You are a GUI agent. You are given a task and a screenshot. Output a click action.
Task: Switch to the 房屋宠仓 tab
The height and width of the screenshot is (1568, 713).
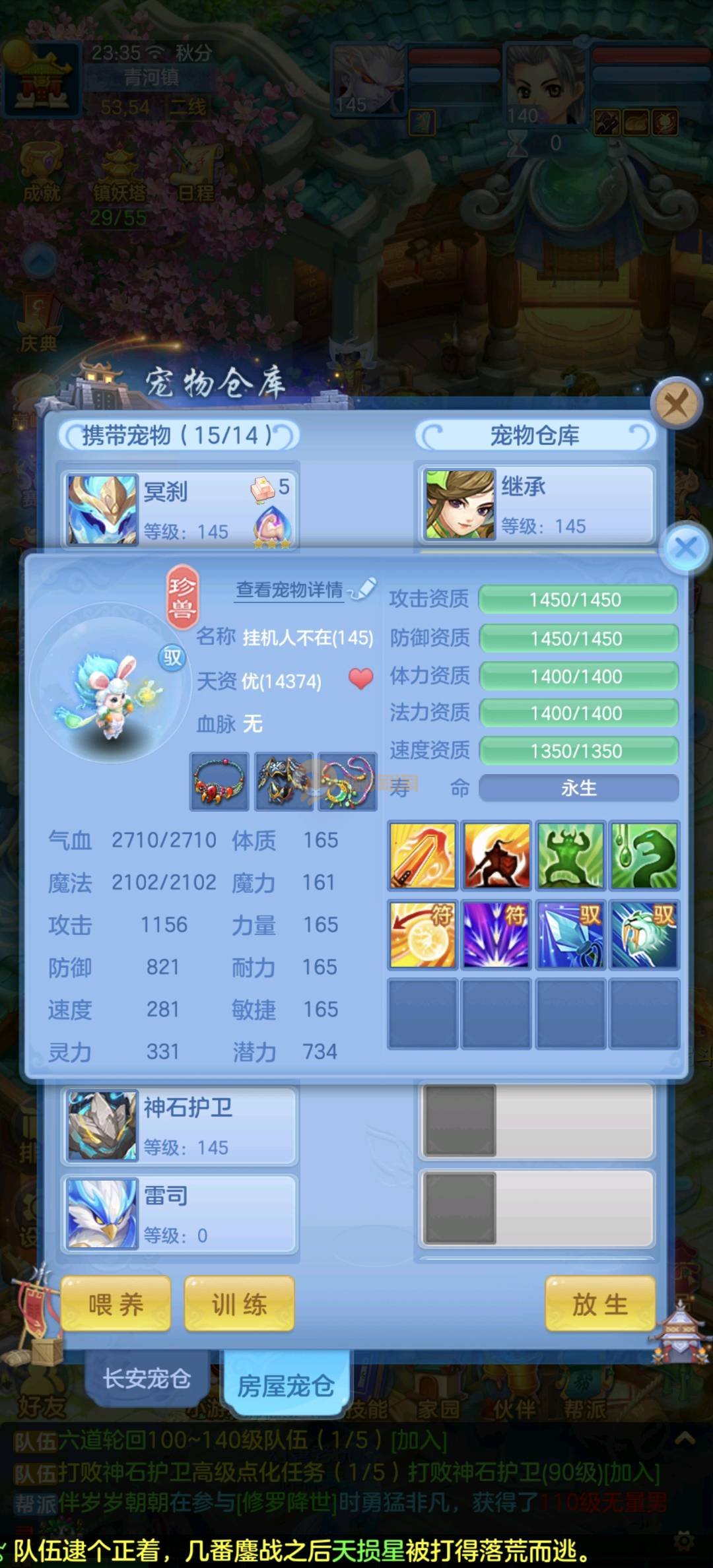point(285,1385)
